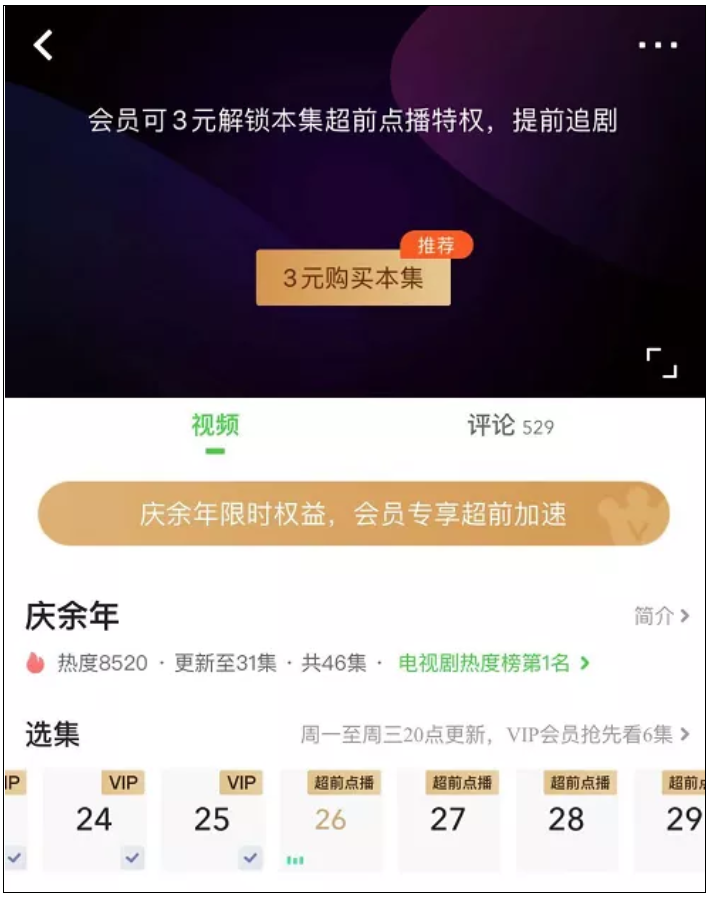Select episode 27
This screenshot has width=712, height=899.
click(448, 820)
